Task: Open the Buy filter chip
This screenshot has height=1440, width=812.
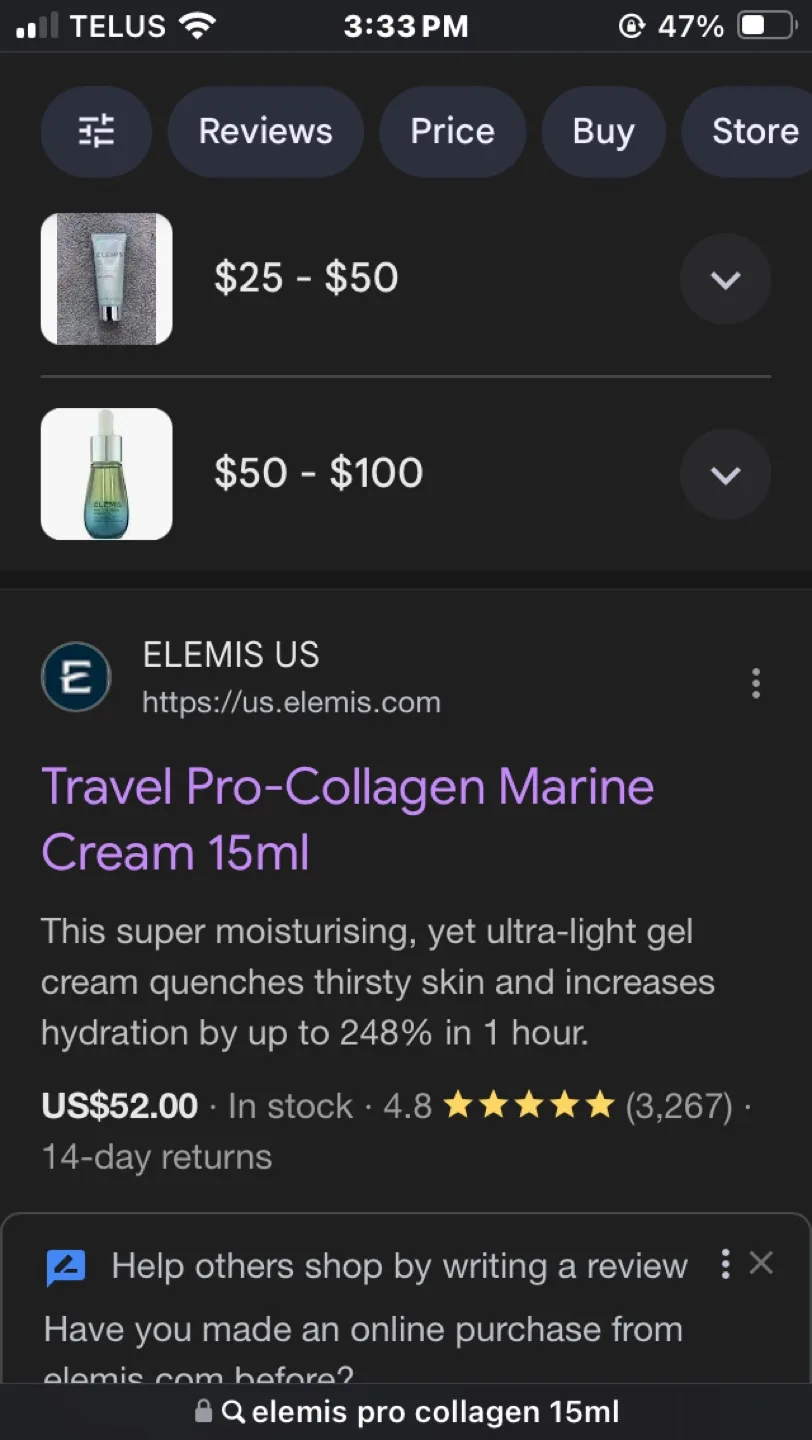Action: (603, 131)
